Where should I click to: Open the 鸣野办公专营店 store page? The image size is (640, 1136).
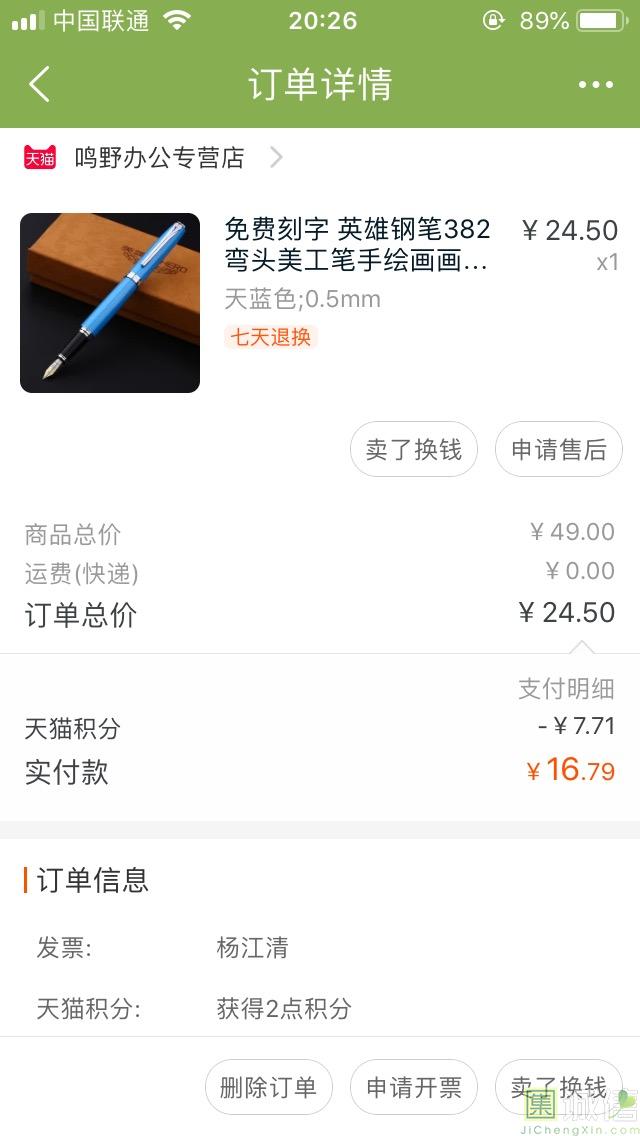point(160,158)
